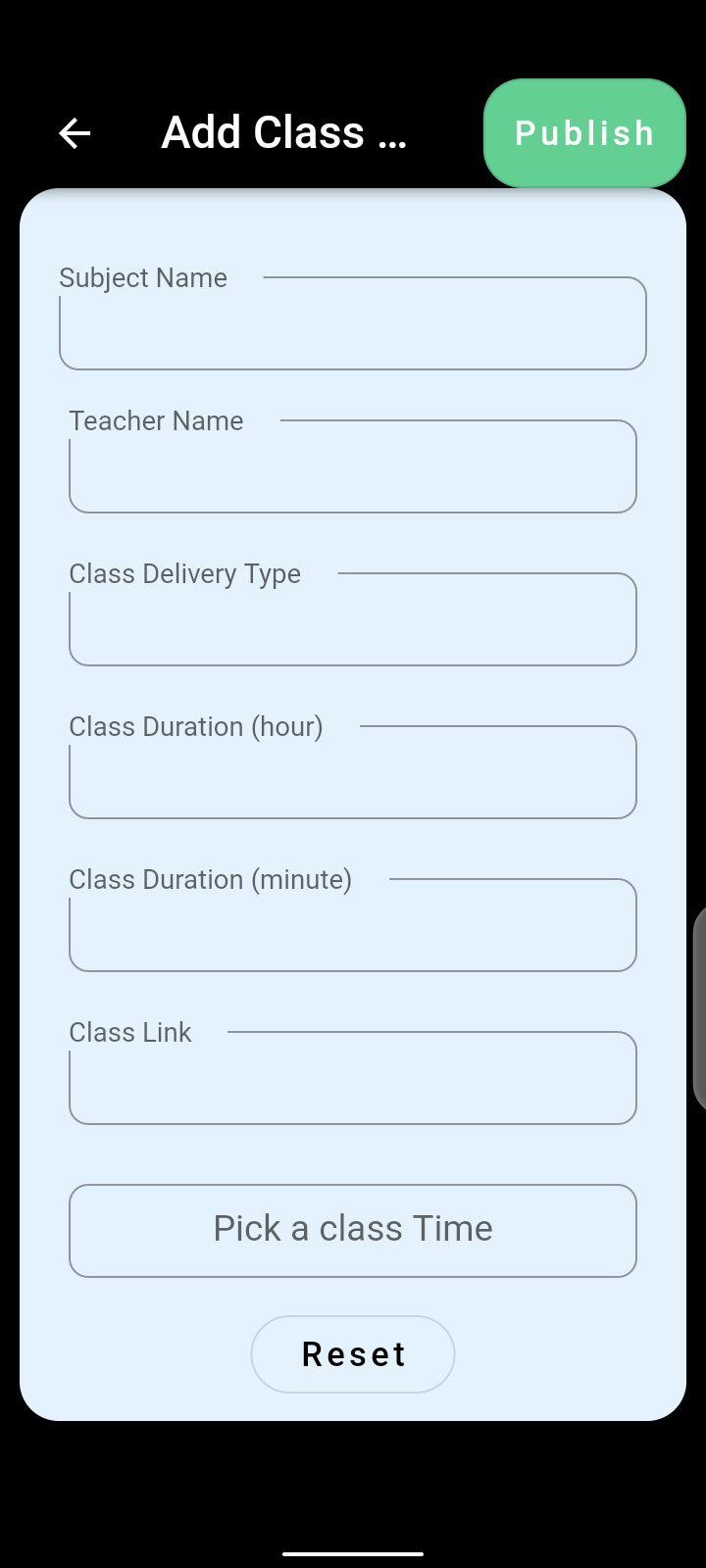
Task: Click into the Class Link field
Action: tap(353, 1079)
